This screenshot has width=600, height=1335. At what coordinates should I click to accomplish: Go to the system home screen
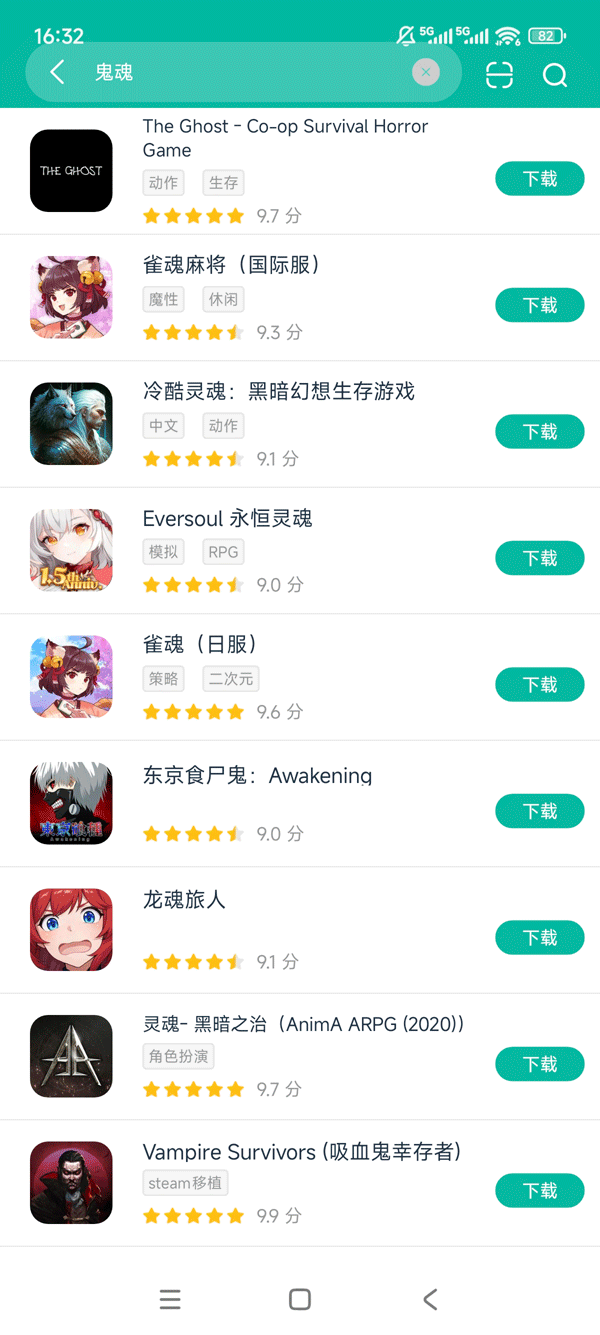point(299,1299)
